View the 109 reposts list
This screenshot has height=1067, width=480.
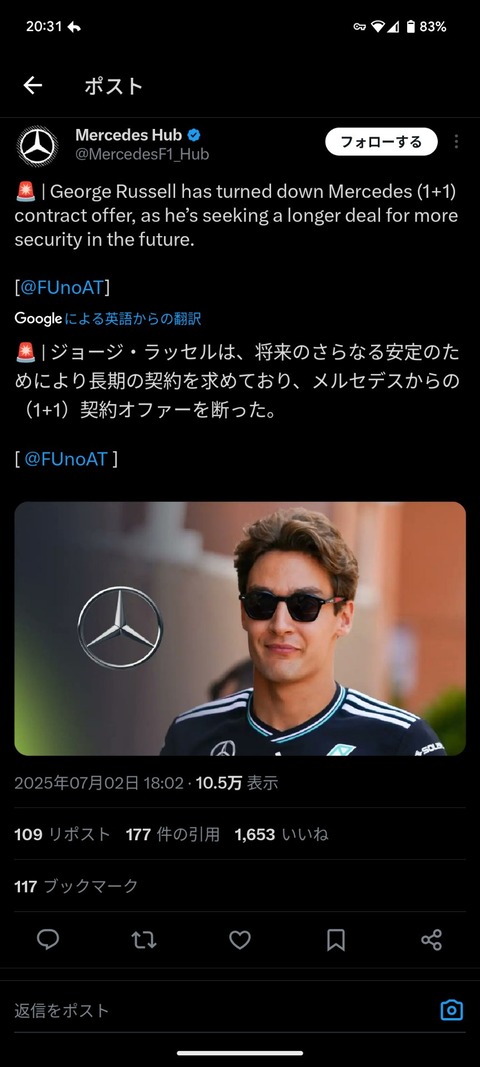point(62,834)
